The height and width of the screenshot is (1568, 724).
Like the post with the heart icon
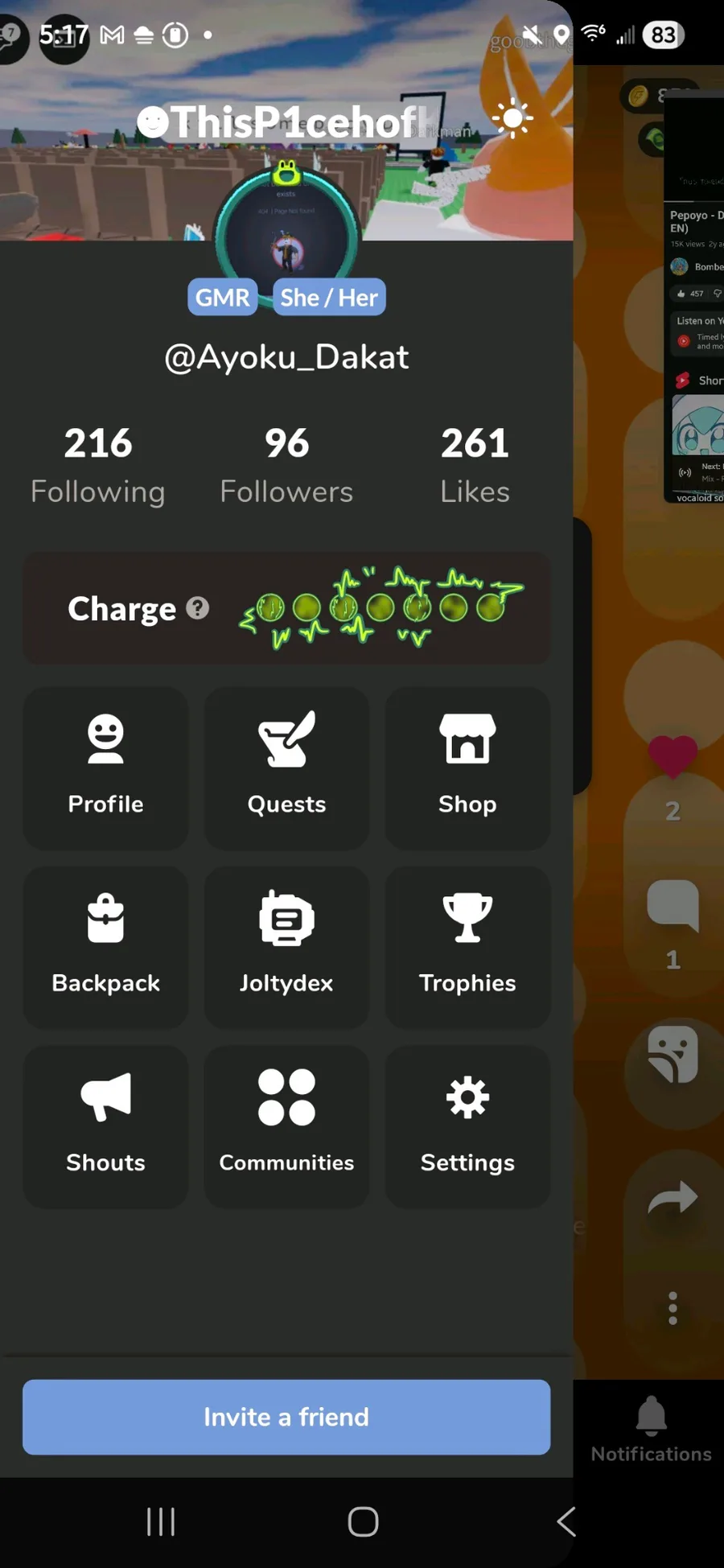pyautogui.click(x=673, y=756)
